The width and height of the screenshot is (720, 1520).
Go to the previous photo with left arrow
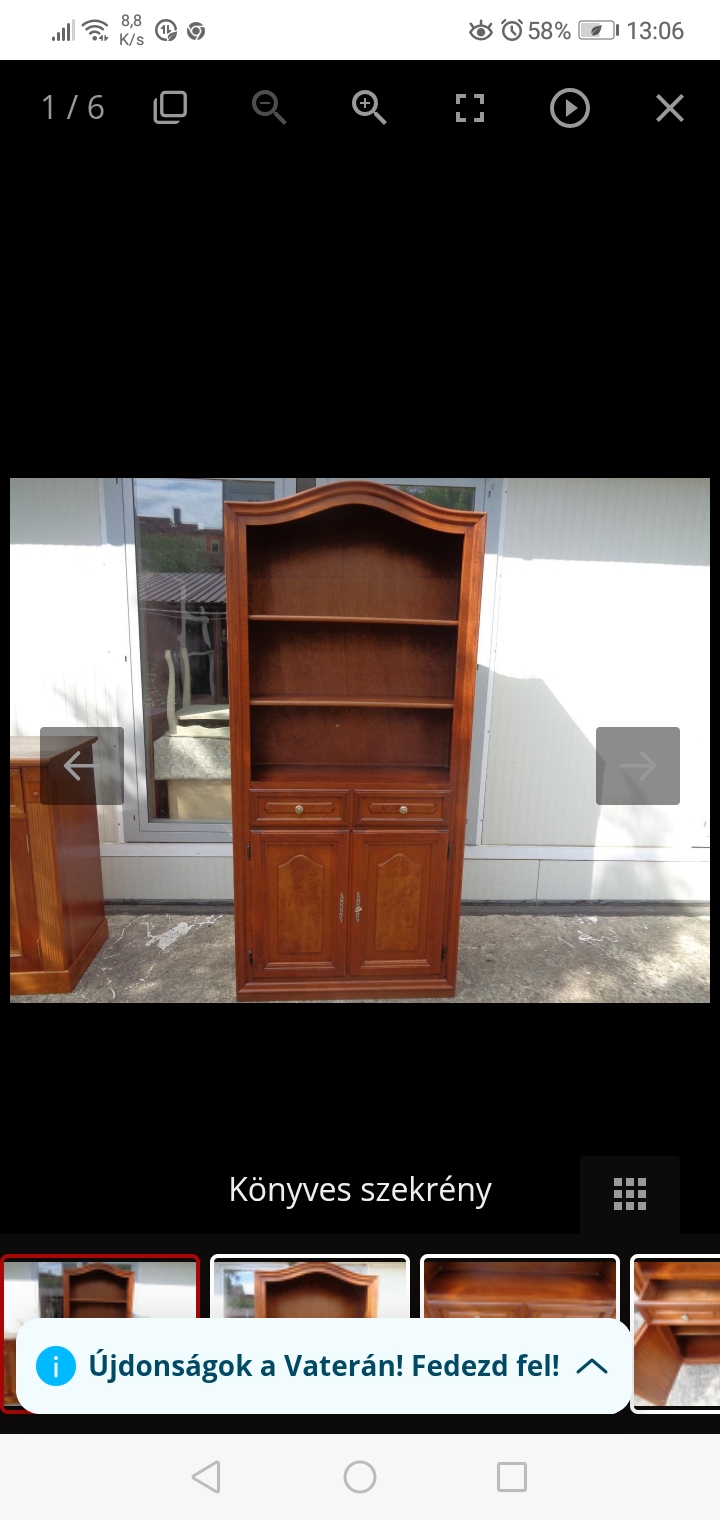pyautogui.click(x=81, y=766)
